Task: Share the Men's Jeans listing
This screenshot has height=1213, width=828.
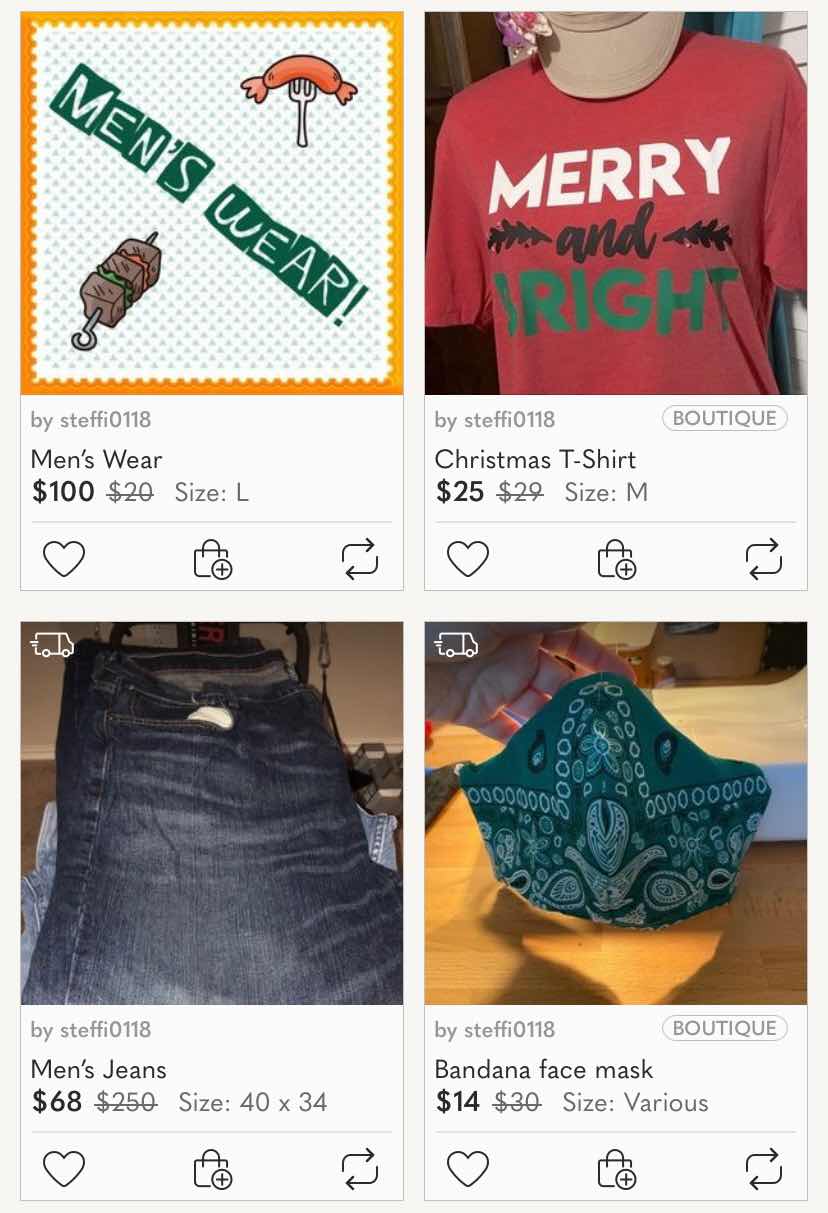Action: (360, 1169)
